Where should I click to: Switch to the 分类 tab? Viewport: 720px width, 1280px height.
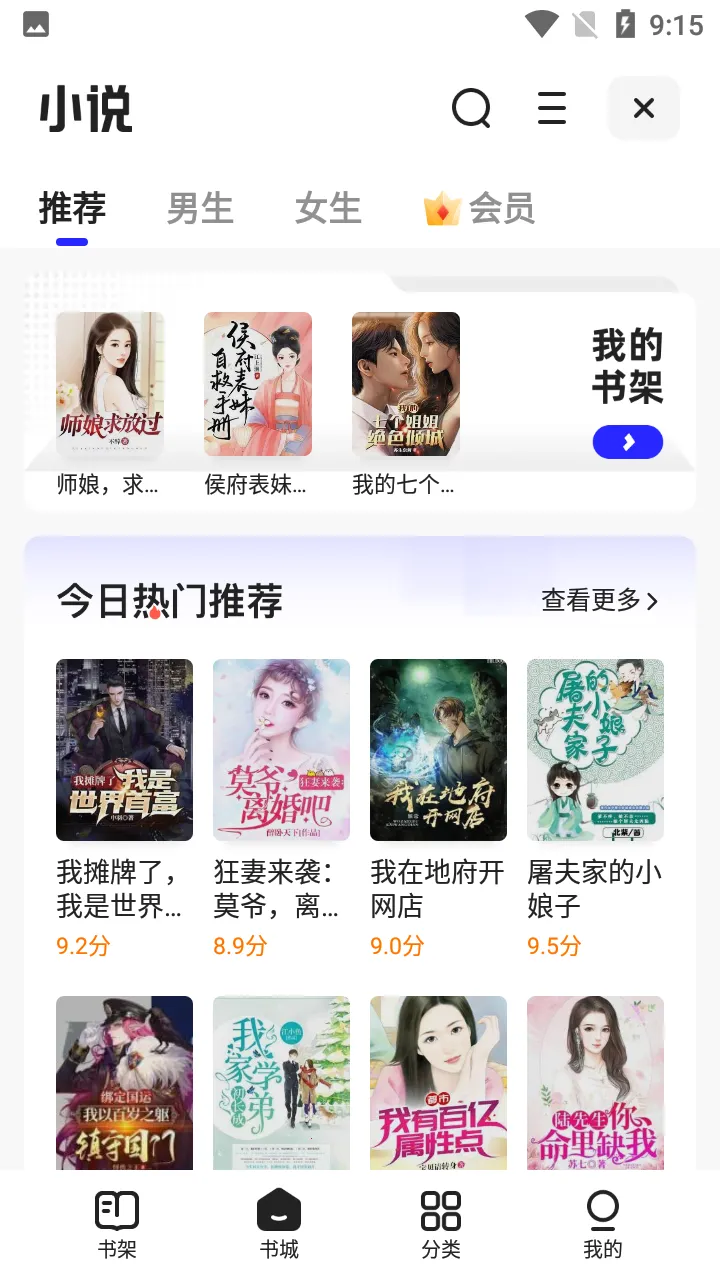441,1224
